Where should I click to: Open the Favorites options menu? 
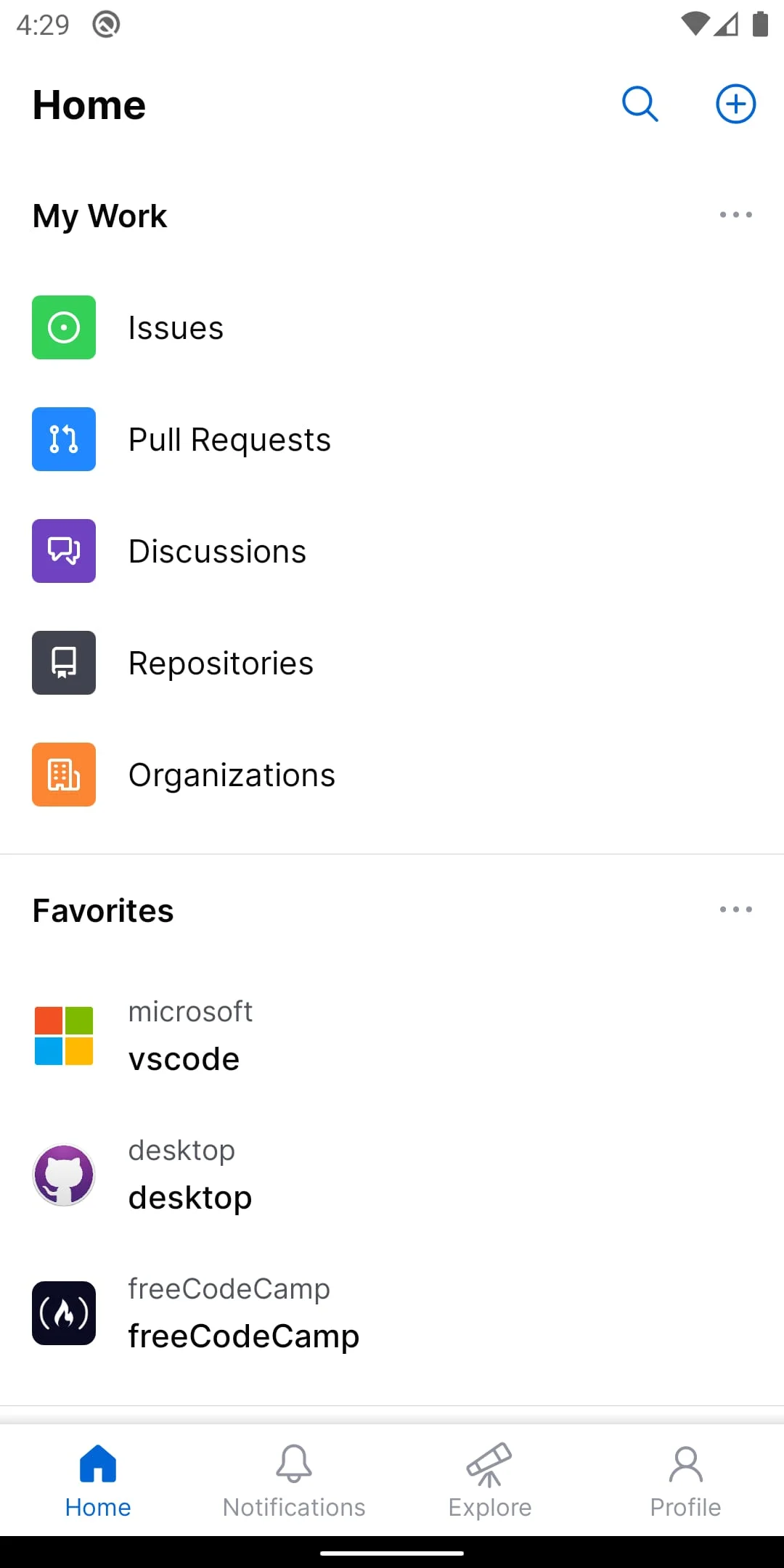(735, 909)
